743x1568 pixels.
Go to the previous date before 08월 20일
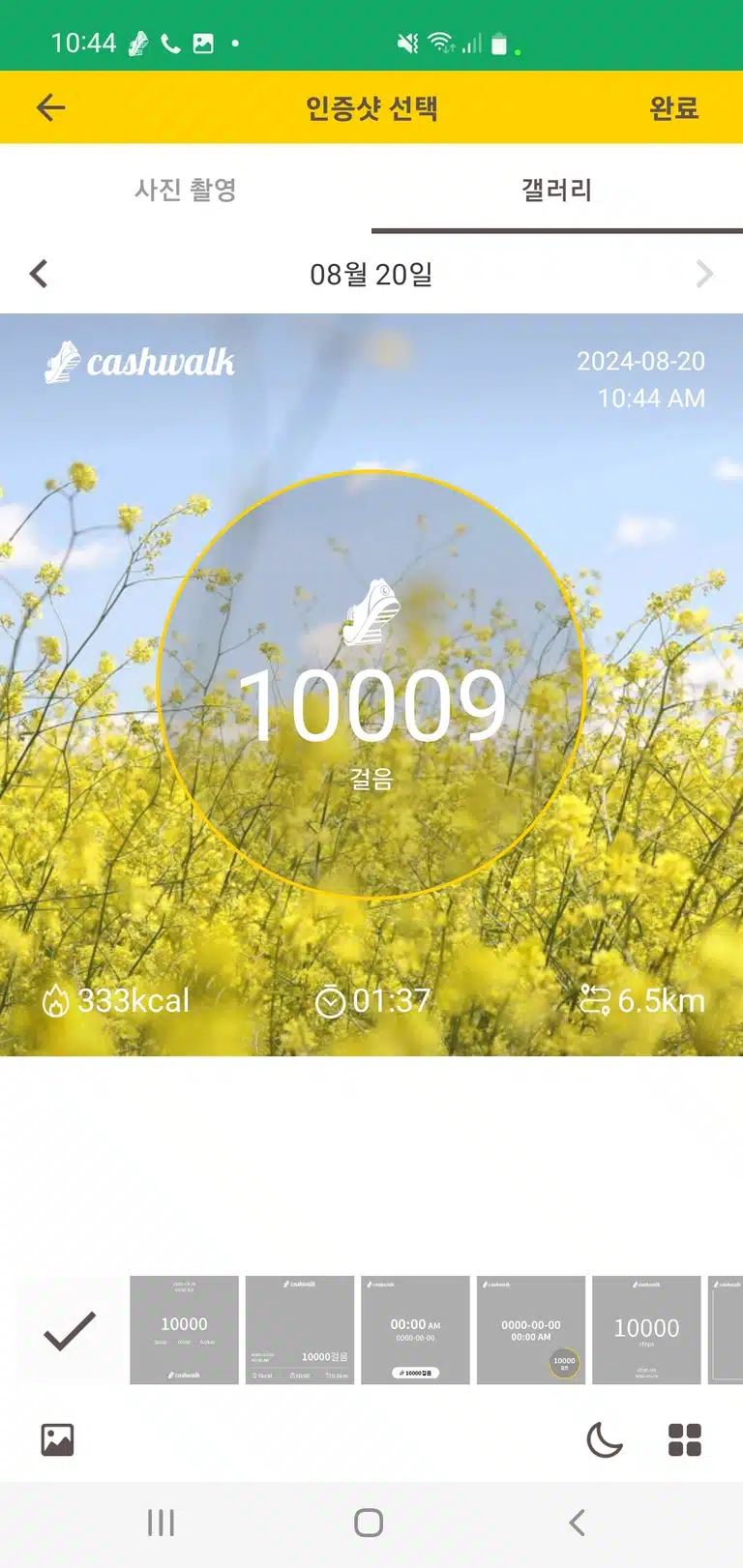(x=39, y=274)
